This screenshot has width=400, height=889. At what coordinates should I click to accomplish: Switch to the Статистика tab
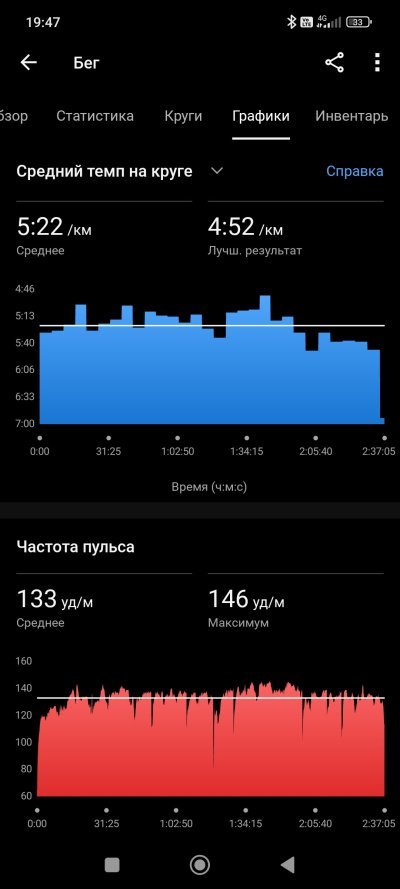[95, 116]
